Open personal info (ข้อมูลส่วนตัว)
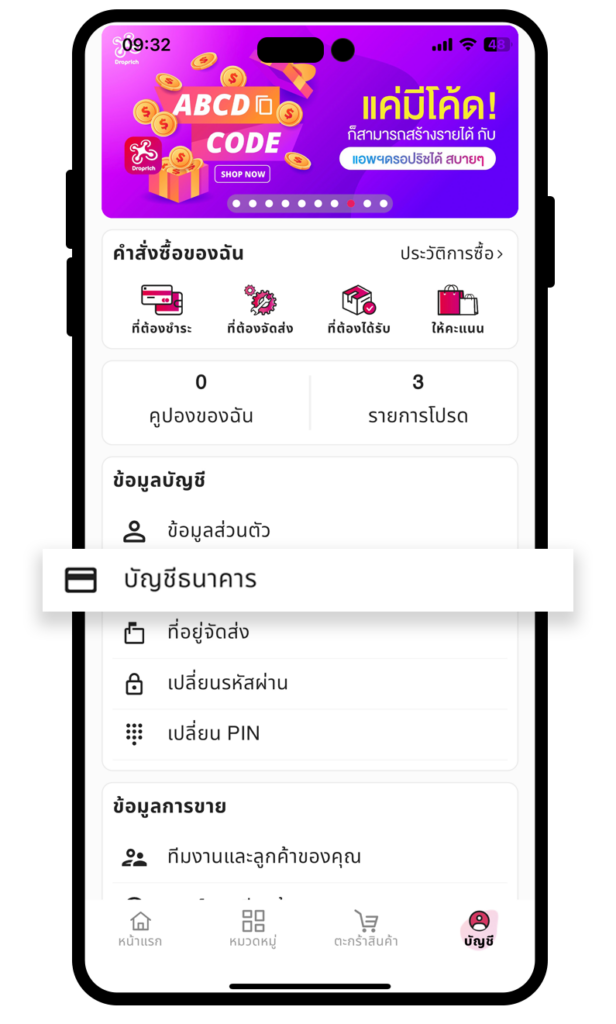This screenshot has width=616, height=1024. click(x=310, y=531)
